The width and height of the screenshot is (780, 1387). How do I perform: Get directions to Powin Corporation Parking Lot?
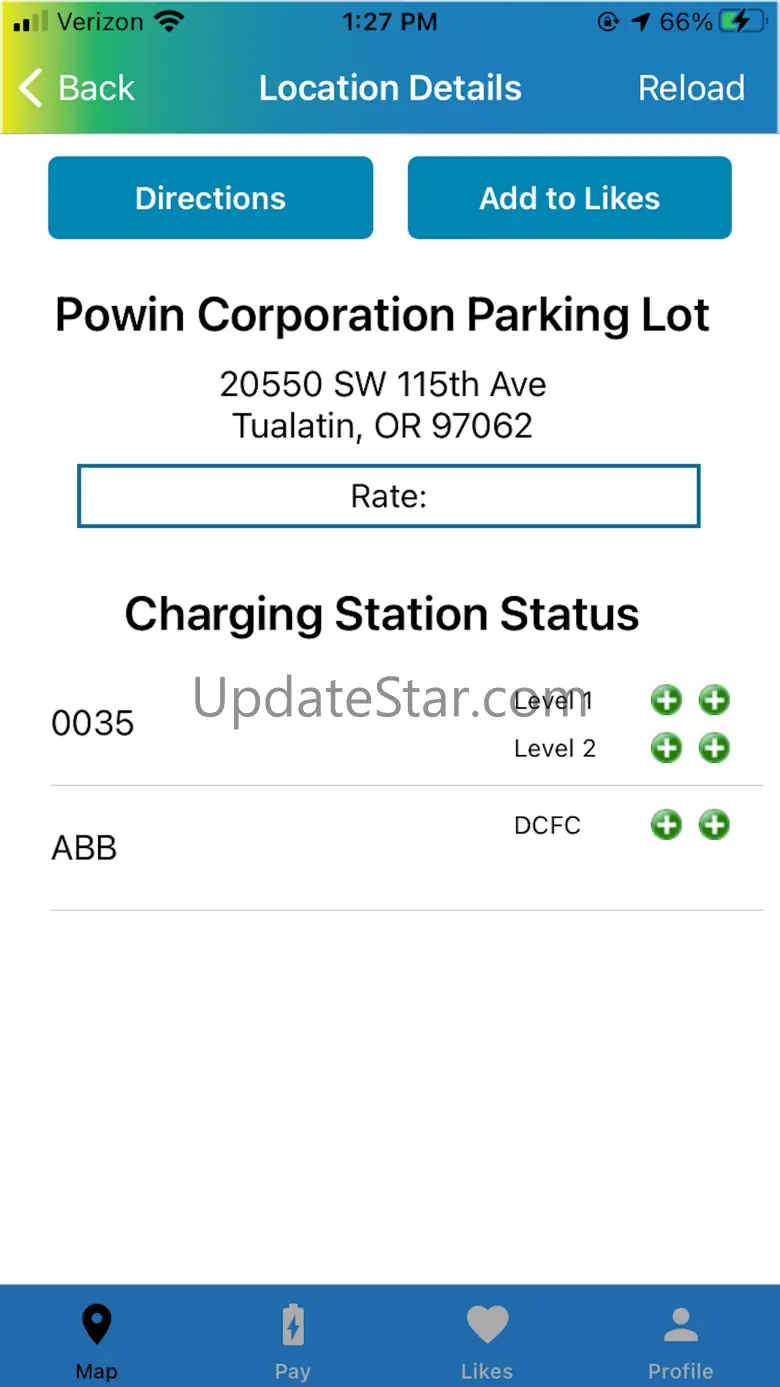click(210, 198)
